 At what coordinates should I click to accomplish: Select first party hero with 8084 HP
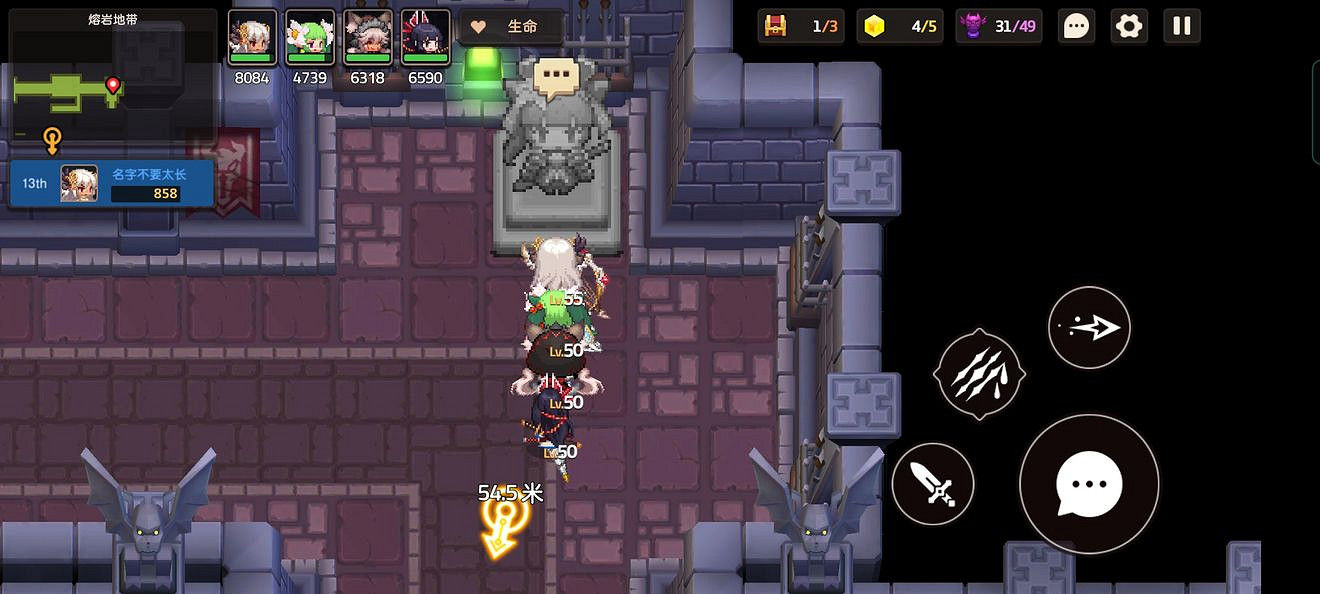[x=252, y=38]
